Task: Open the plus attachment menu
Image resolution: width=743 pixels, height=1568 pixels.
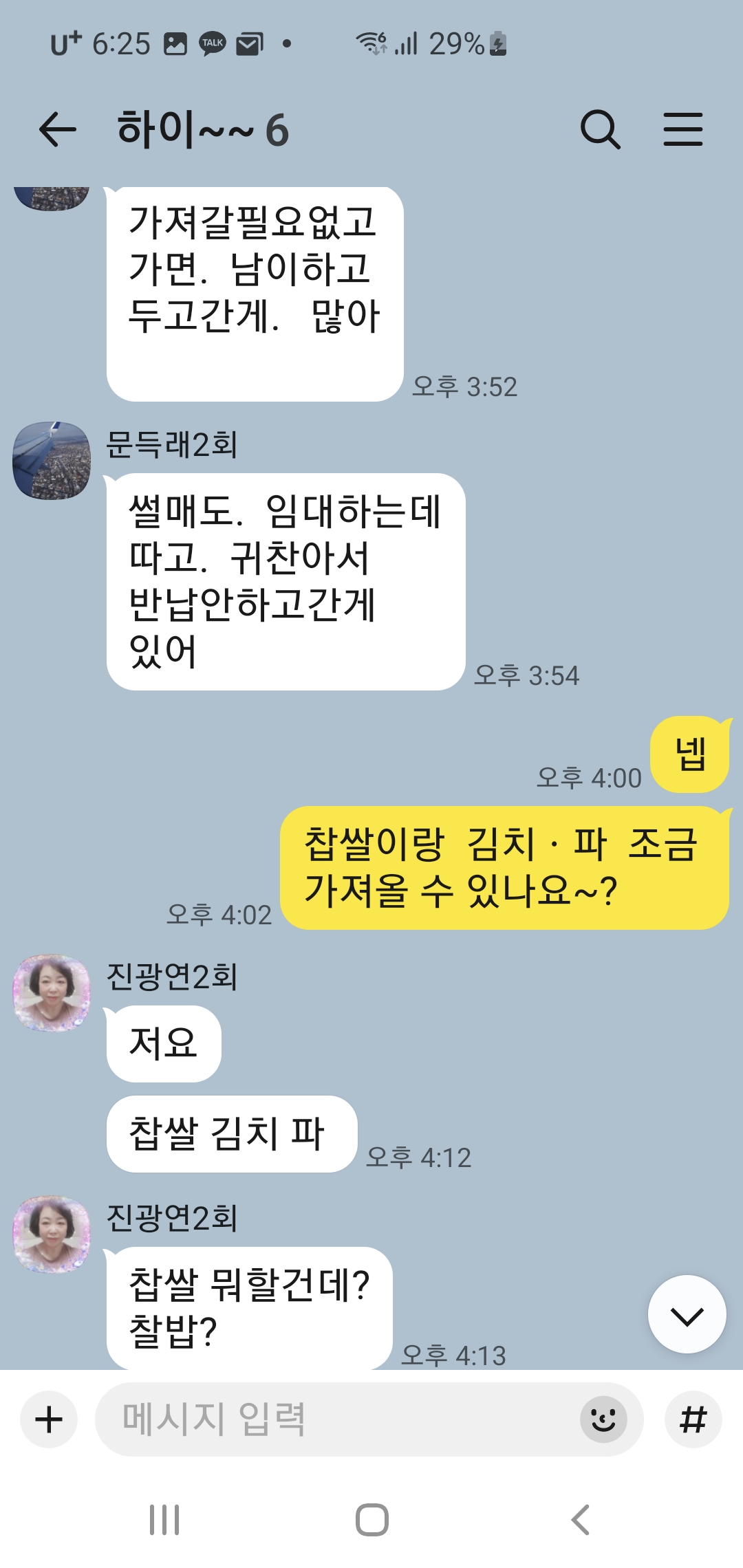Action: 49,1419
